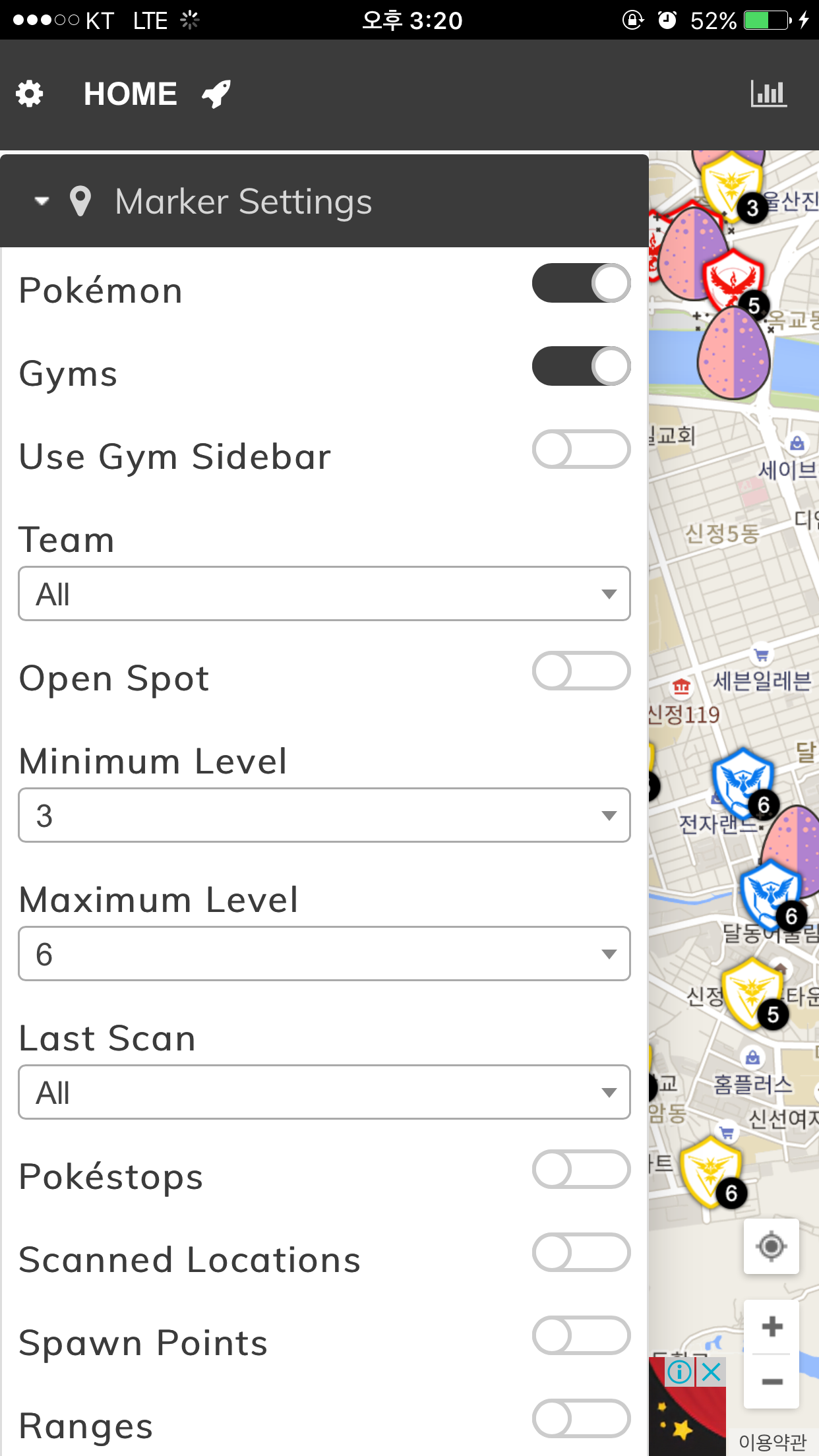Enable the Pokéstops switch
Image resolution: width=819 pixels, height=1456 pixels.
581,1169
